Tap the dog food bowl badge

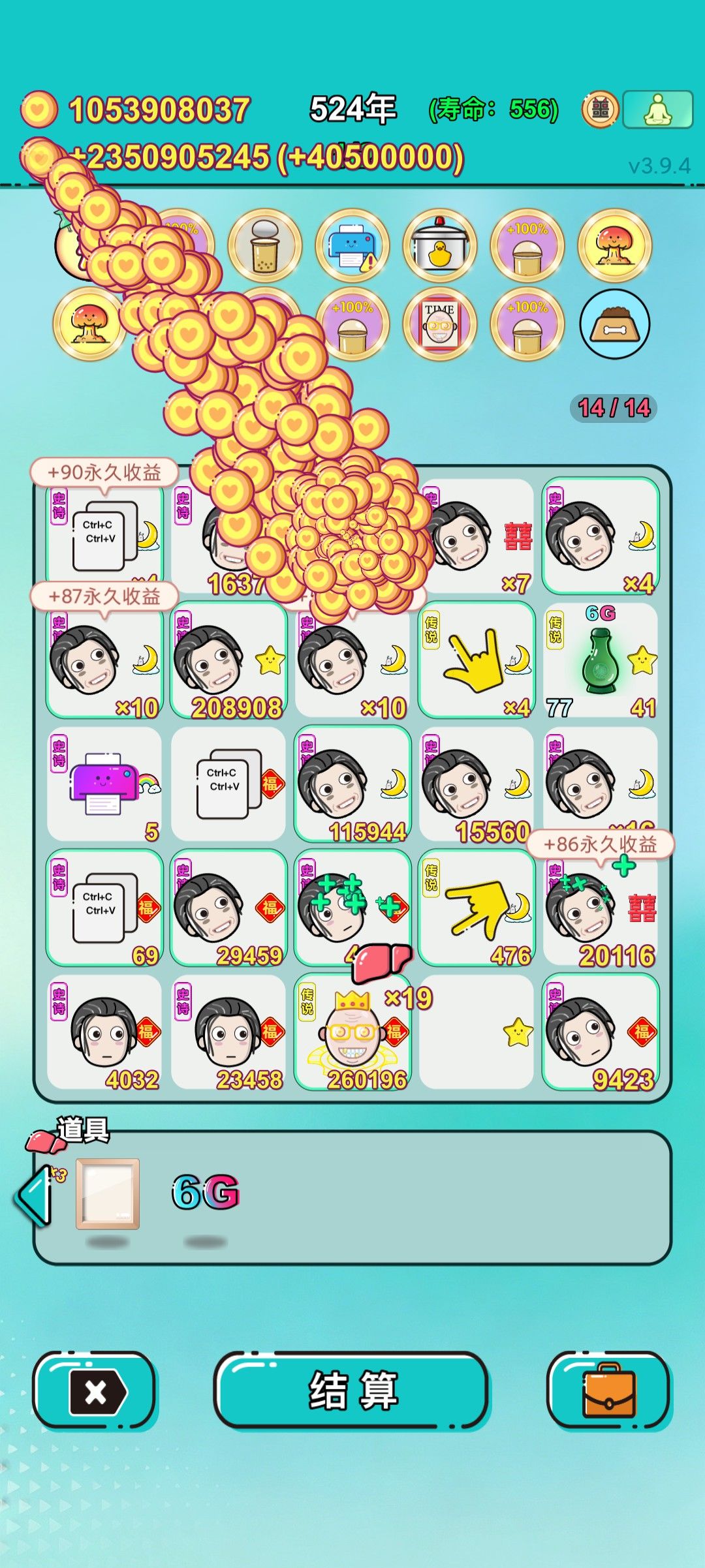pyautogui.click(x=614, y=324)
